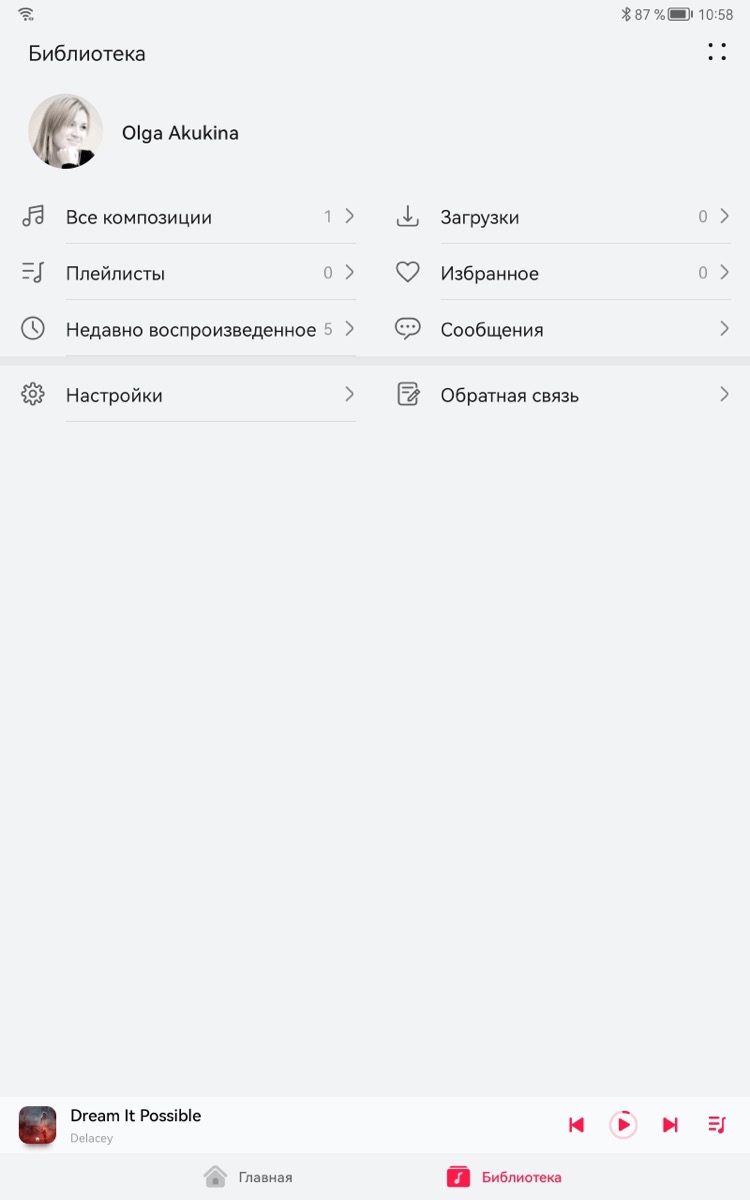Skip to the next track
750x1200 pixels.
[670, 1125]
